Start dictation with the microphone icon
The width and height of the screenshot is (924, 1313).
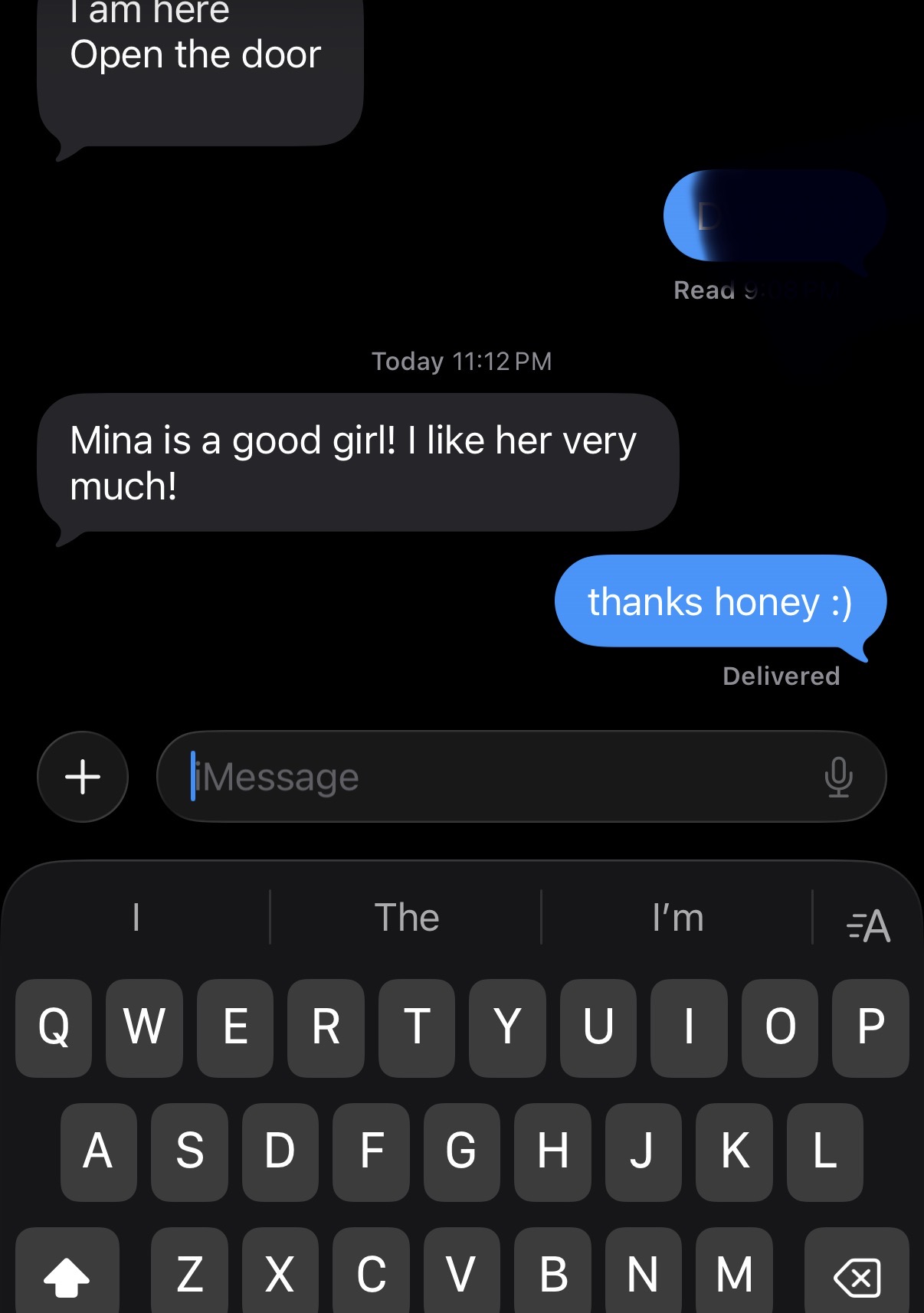(x=838, y=777)
